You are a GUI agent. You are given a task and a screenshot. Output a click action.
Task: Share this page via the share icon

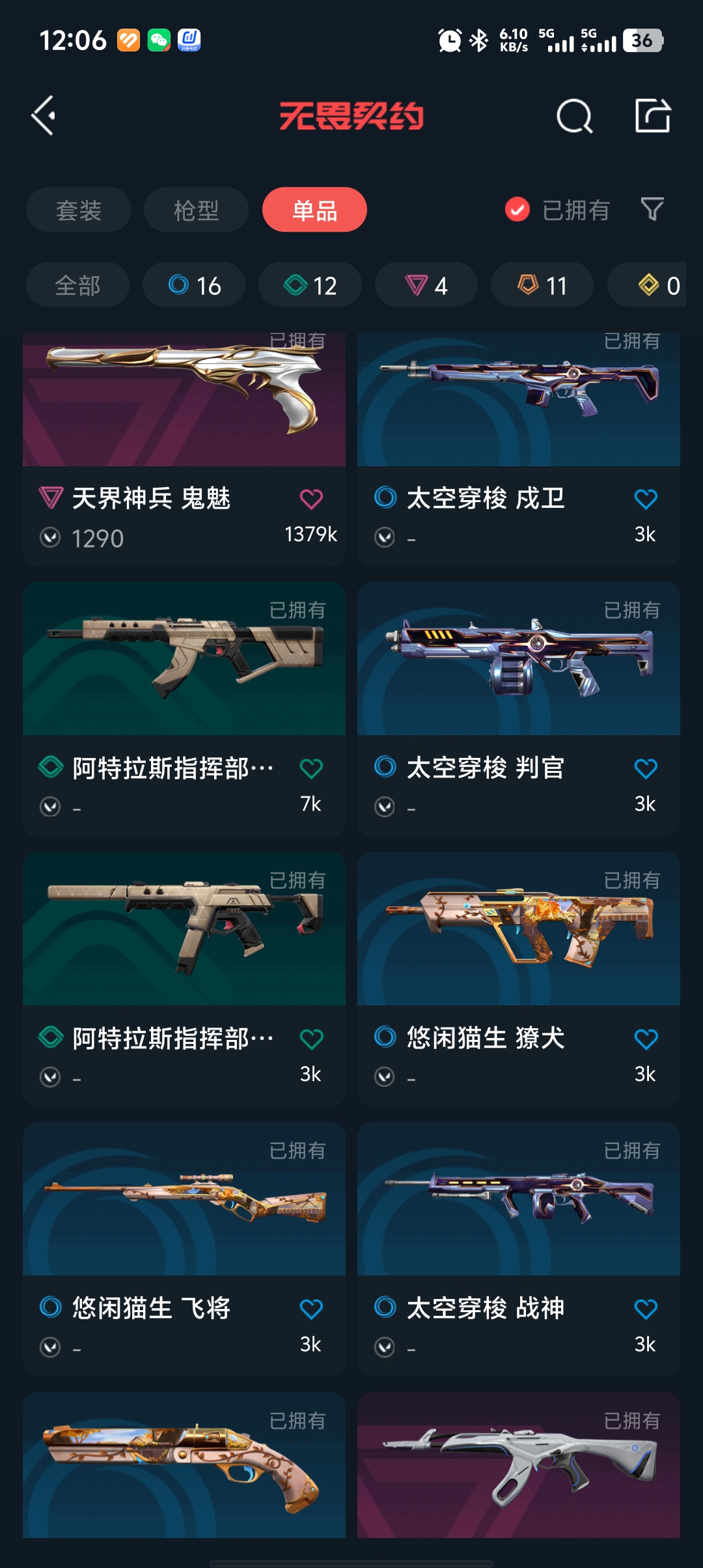pos(652,116)
